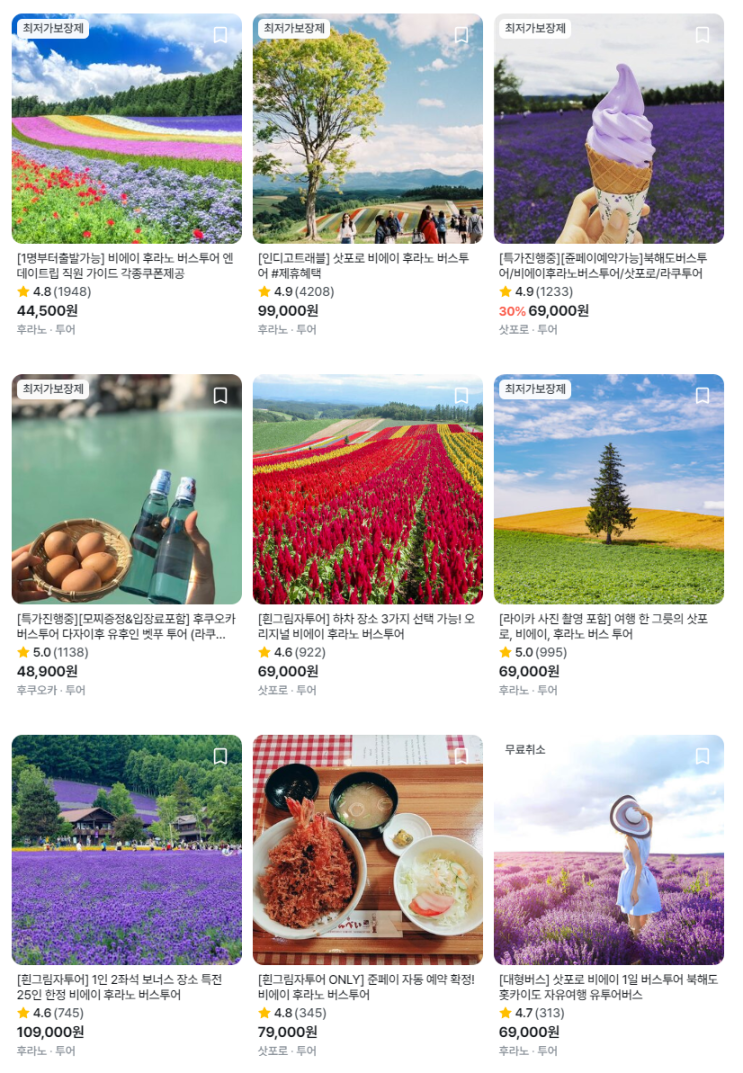Save the 79,000원 준페이 자동 예약 tour
This screenshot has height=1073, width=743.
[461, 757]
